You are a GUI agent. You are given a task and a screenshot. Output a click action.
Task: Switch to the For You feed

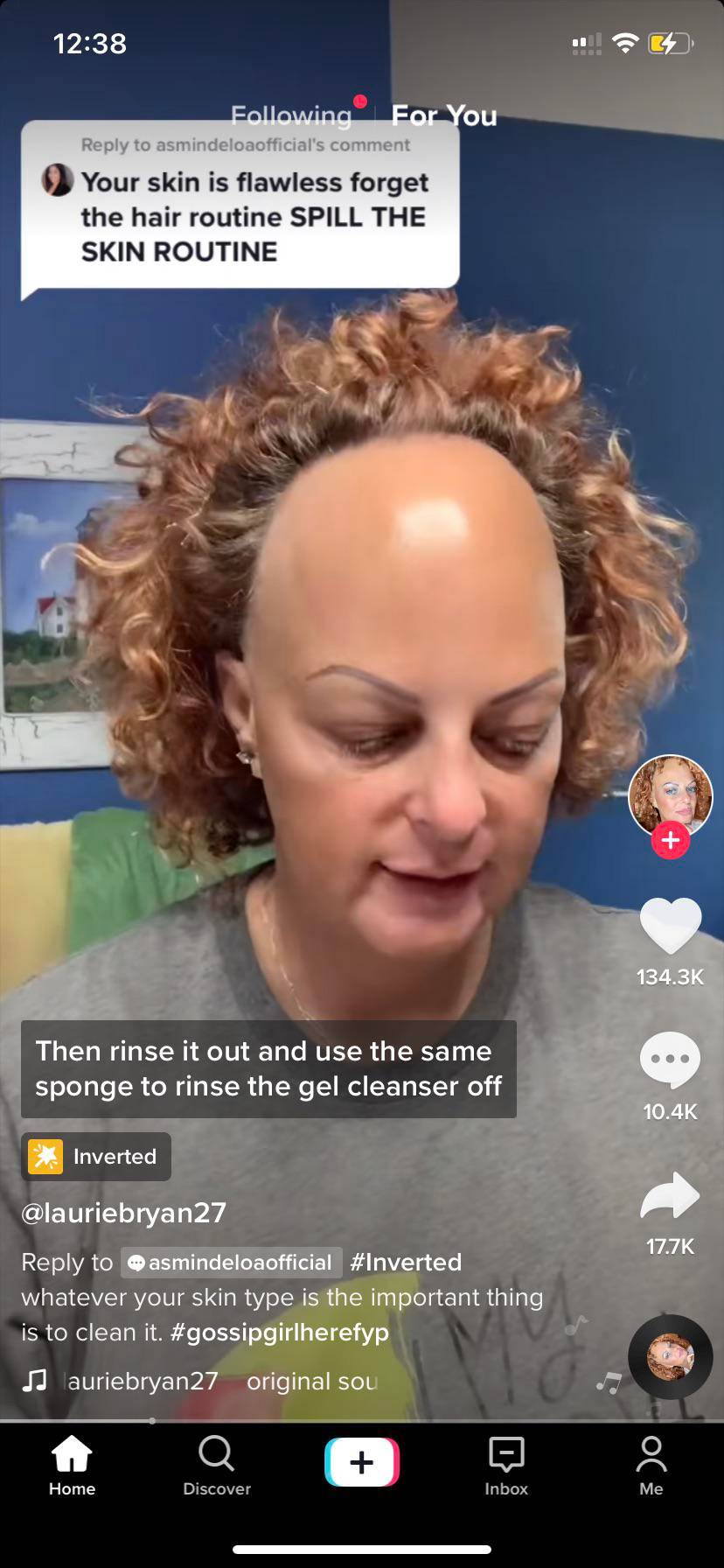point(444,115)
